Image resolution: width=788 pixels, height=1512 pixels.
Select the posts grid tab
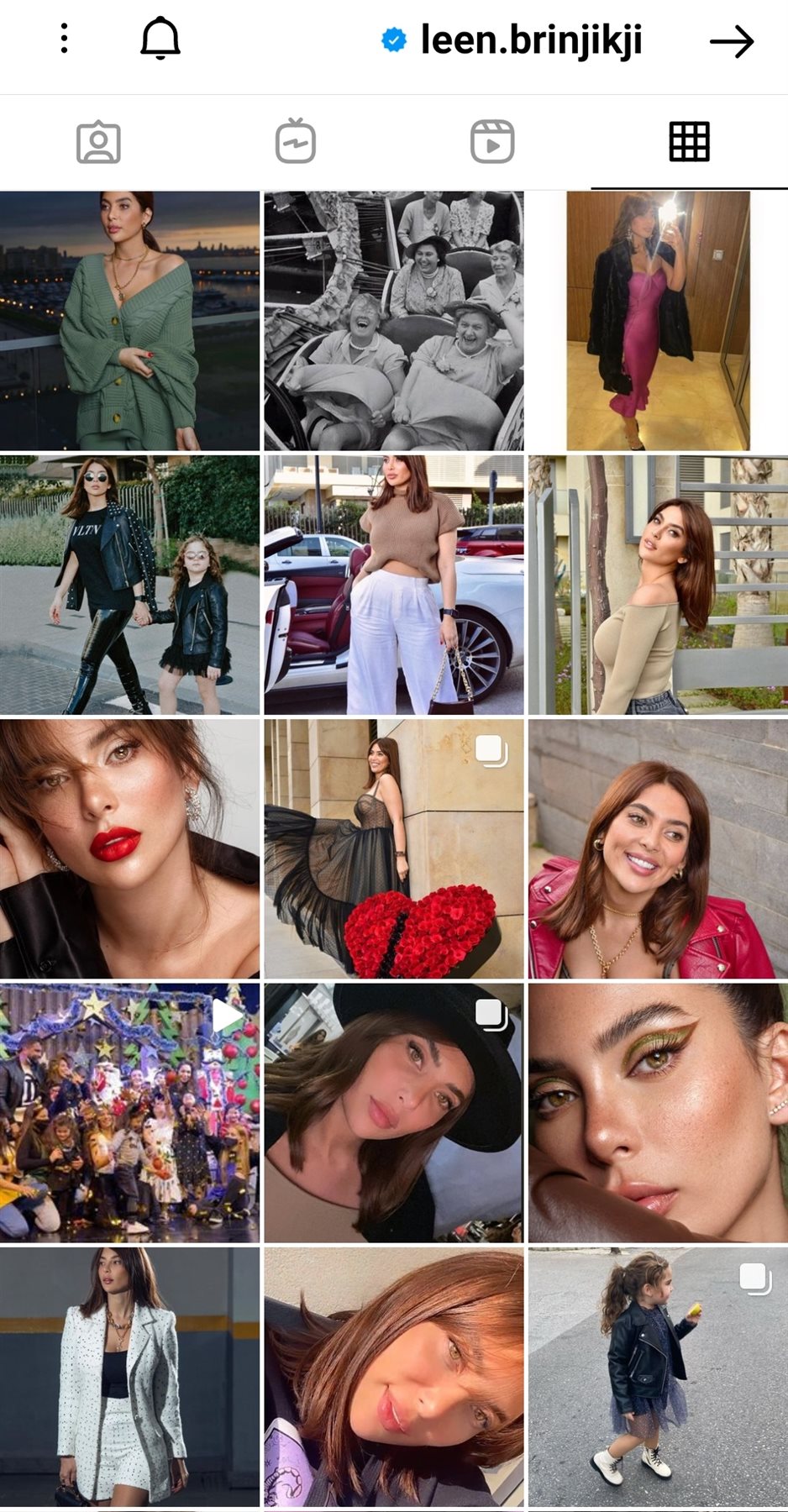pos(689,142)
